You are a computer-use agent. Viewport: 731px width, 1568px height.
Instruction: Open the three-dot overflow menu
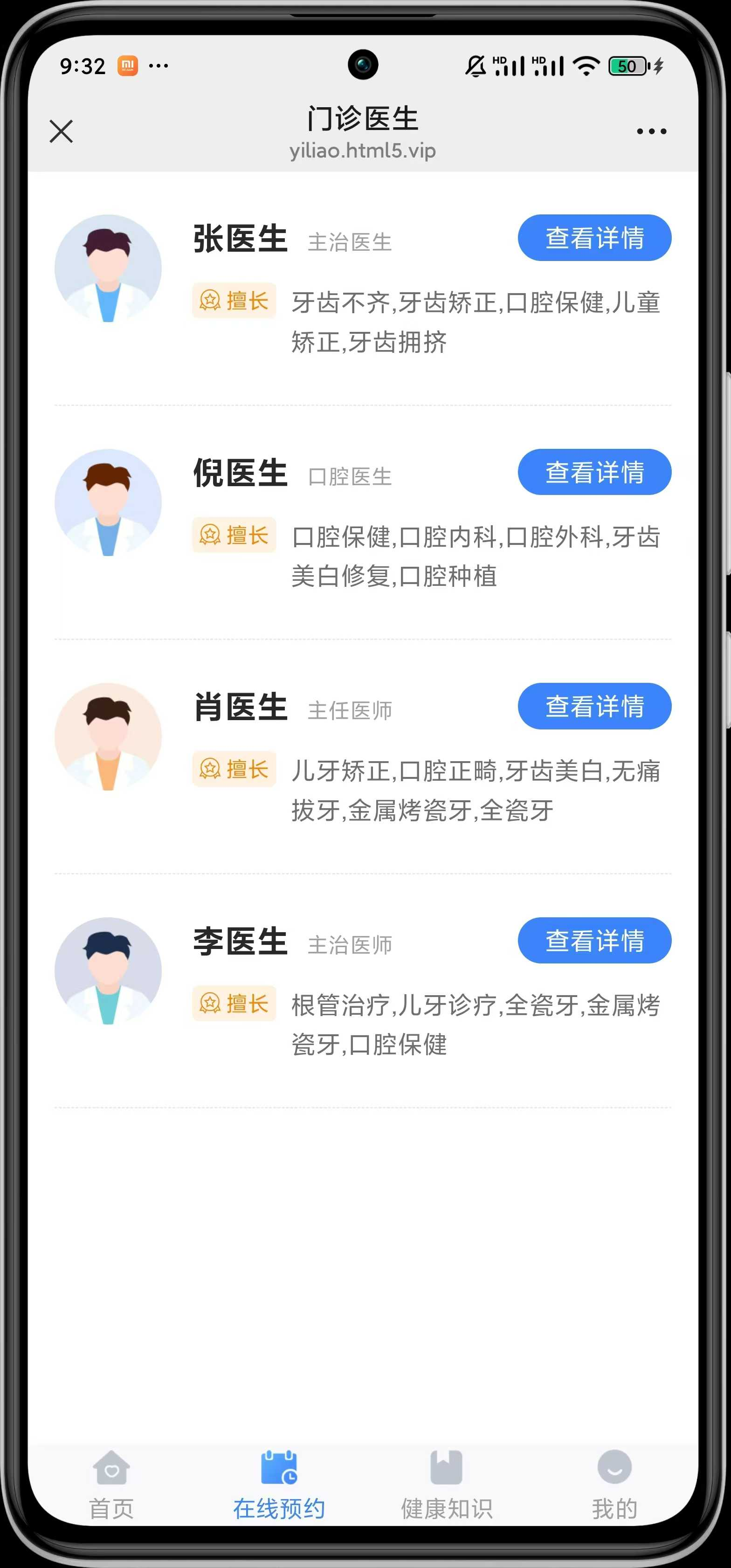tap(651, 131)
